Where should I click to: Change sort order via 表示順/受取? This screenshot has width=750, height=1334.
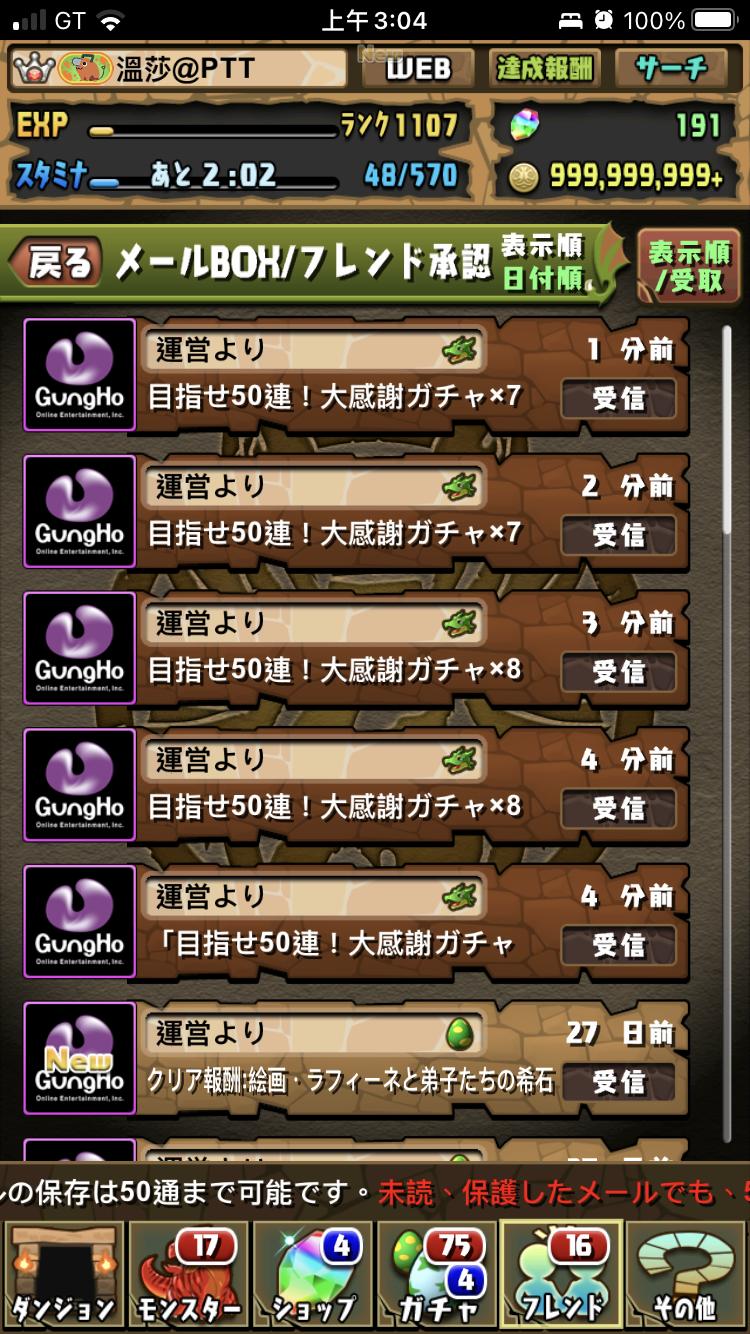click(x=689, y=266)
